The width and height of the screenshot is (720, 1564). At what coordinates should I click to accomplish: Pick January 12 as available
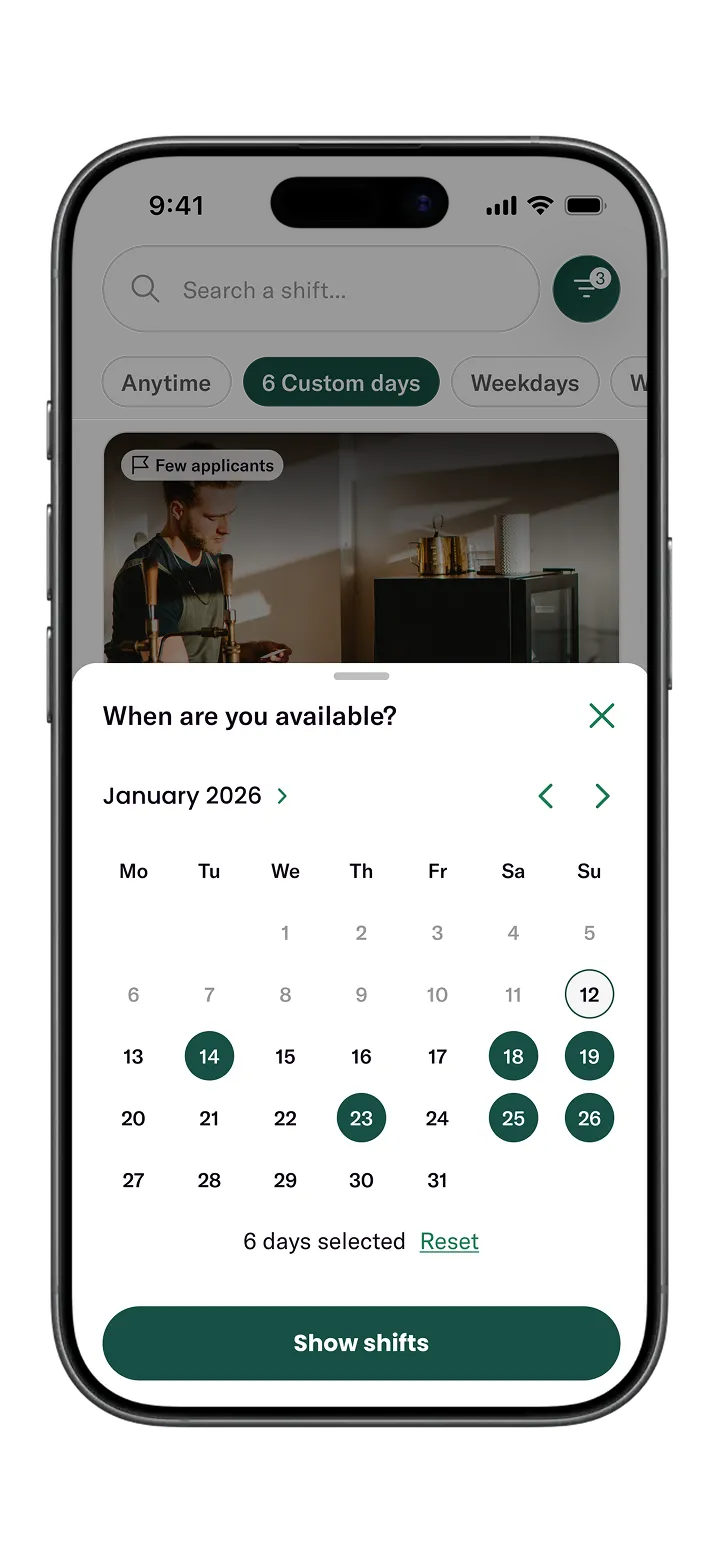[x=589, y=995]
